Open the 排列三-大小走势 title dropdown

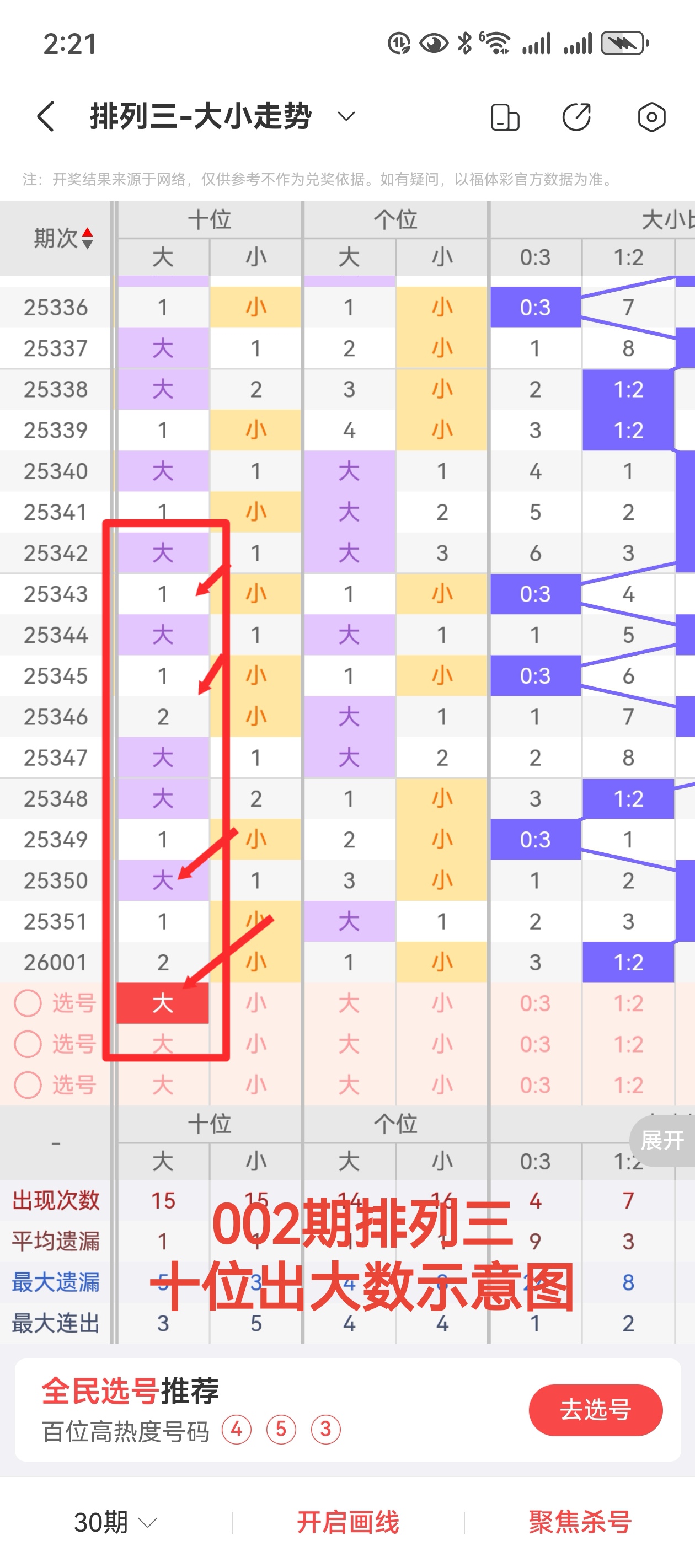tap(346, 116)
